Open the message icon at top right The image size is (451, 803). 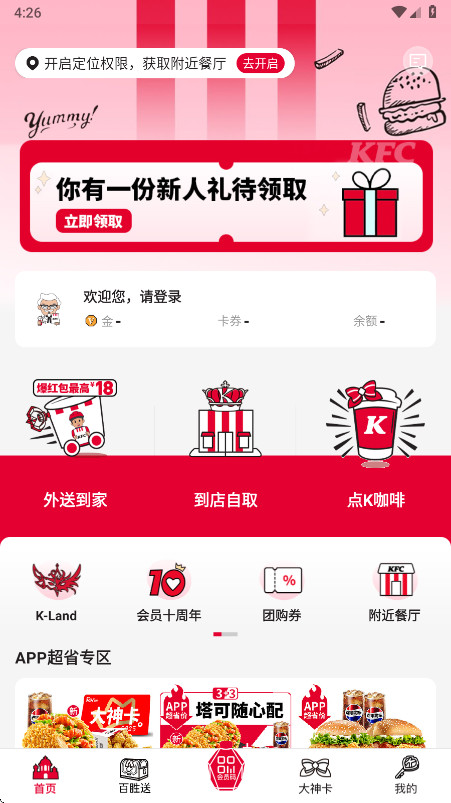click(x=418, y=62)
